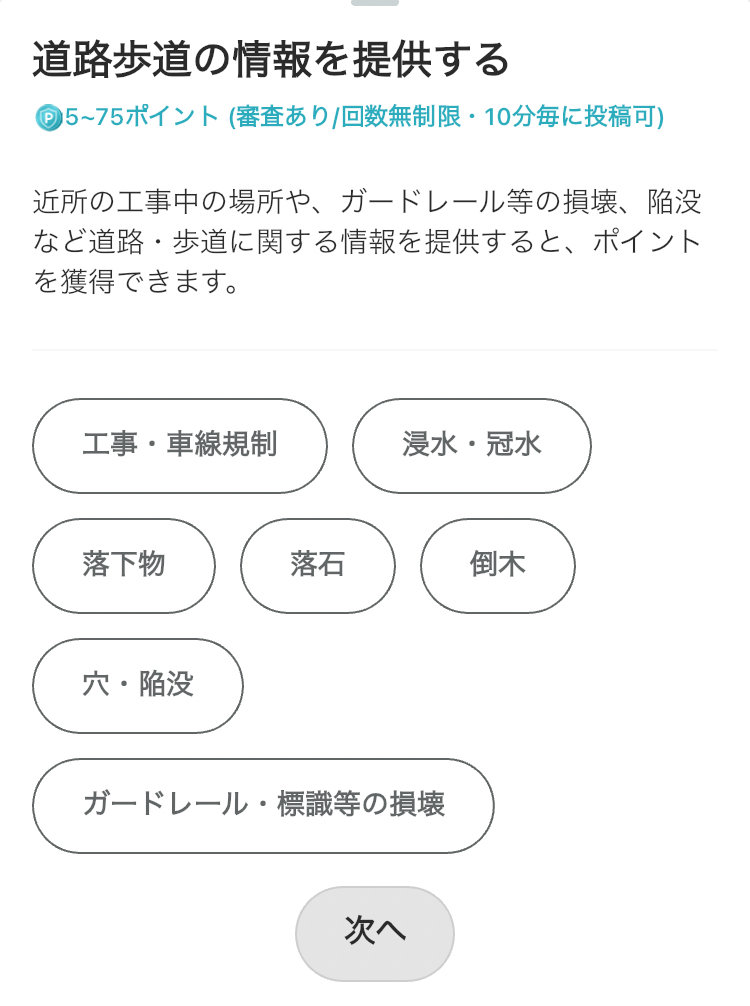This screenshot has height=1006, width=750.
Task: Pick the 落下物 chip
Action: point(124,566)
